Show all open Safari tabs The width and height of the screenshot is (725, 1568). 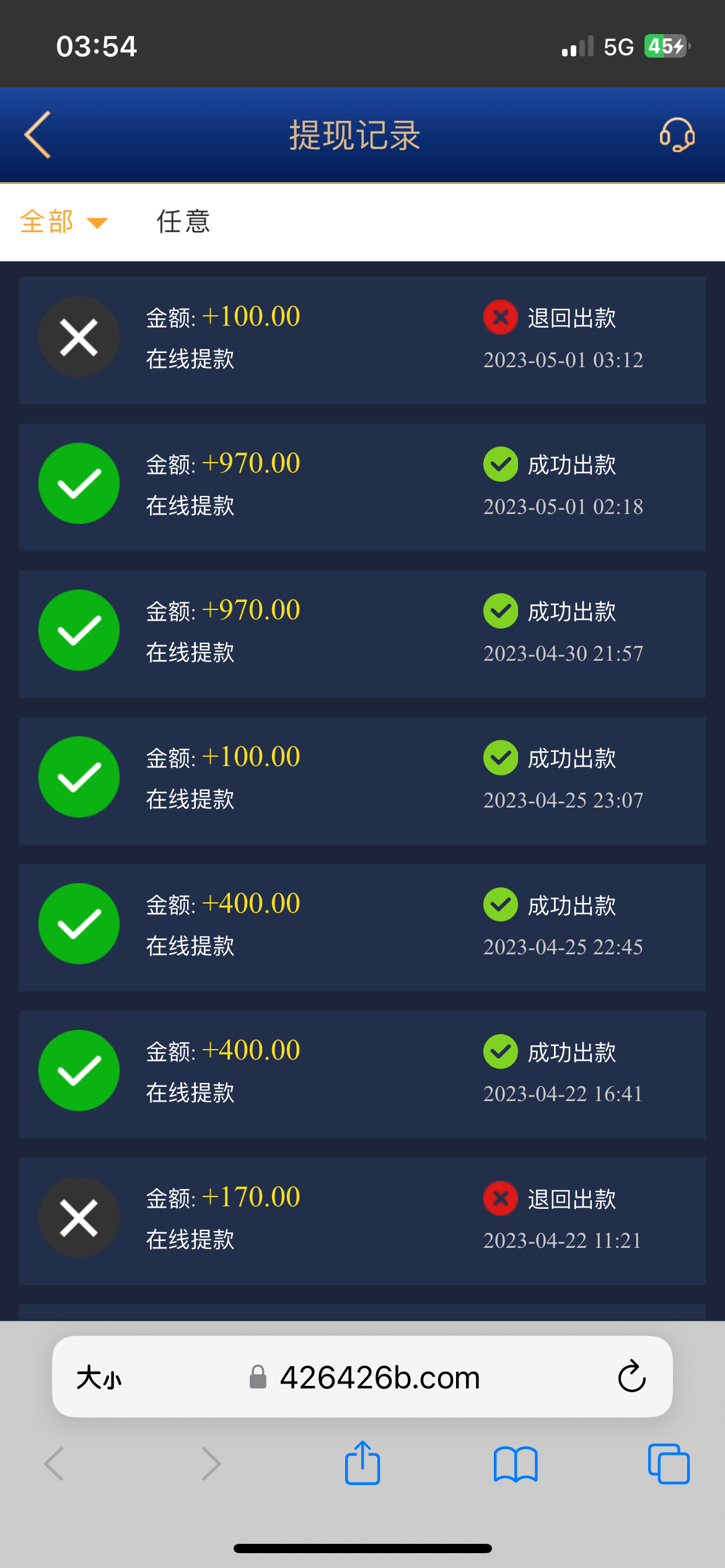[x=668, y=1463]
